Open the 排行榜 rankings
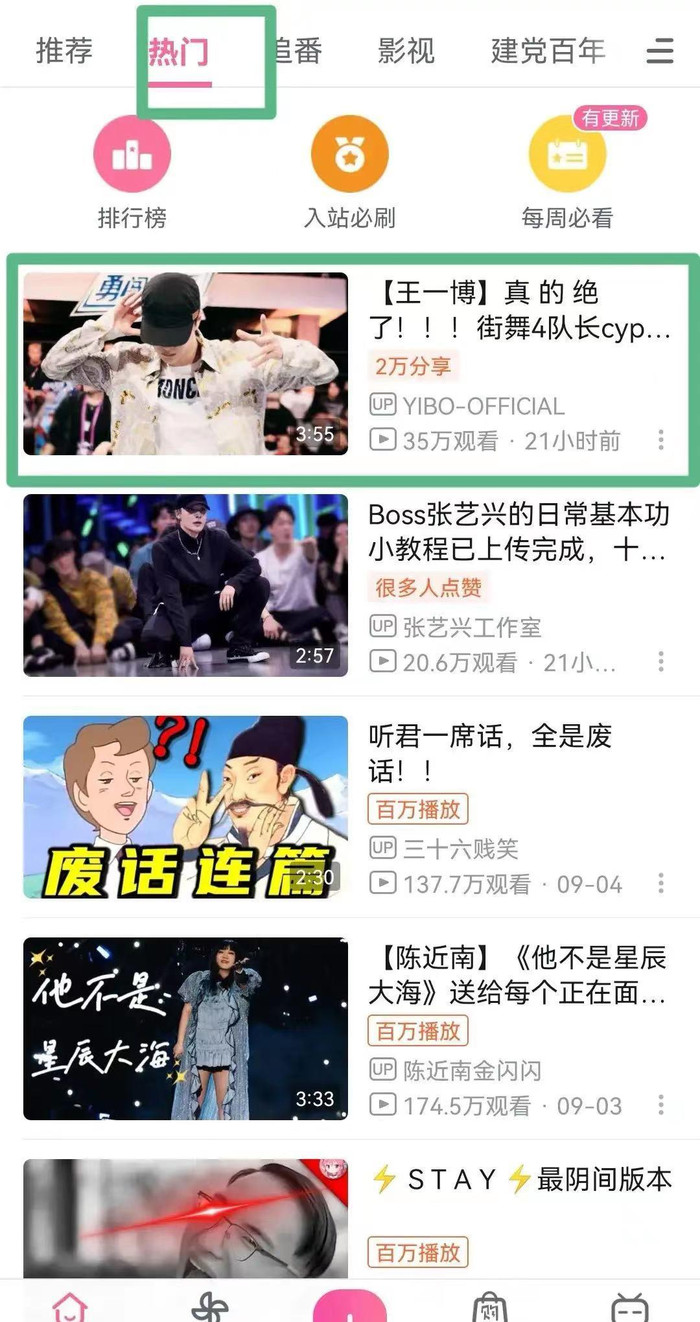 (132, 172)
